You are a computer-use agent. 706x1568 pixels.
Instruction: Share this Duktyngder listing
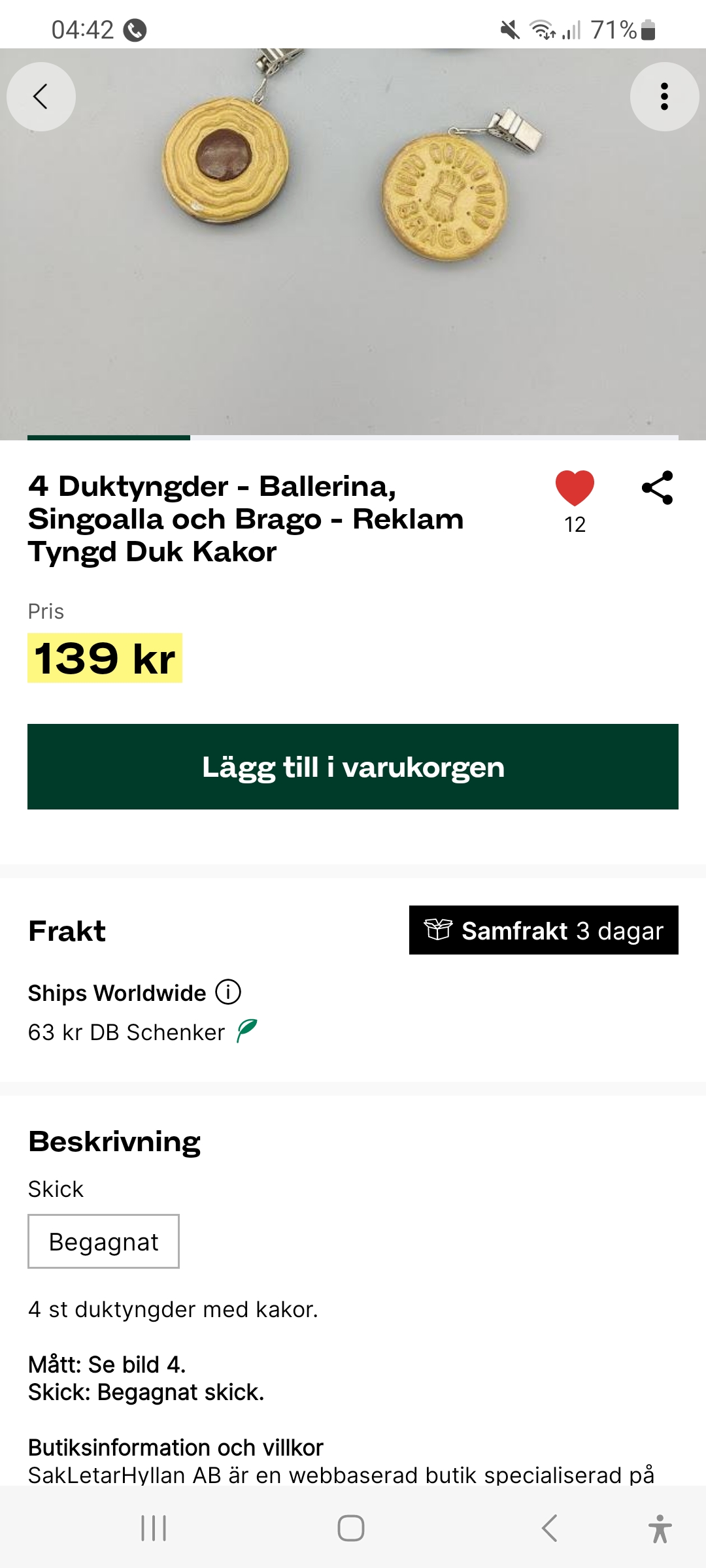[x=657, y=488]
